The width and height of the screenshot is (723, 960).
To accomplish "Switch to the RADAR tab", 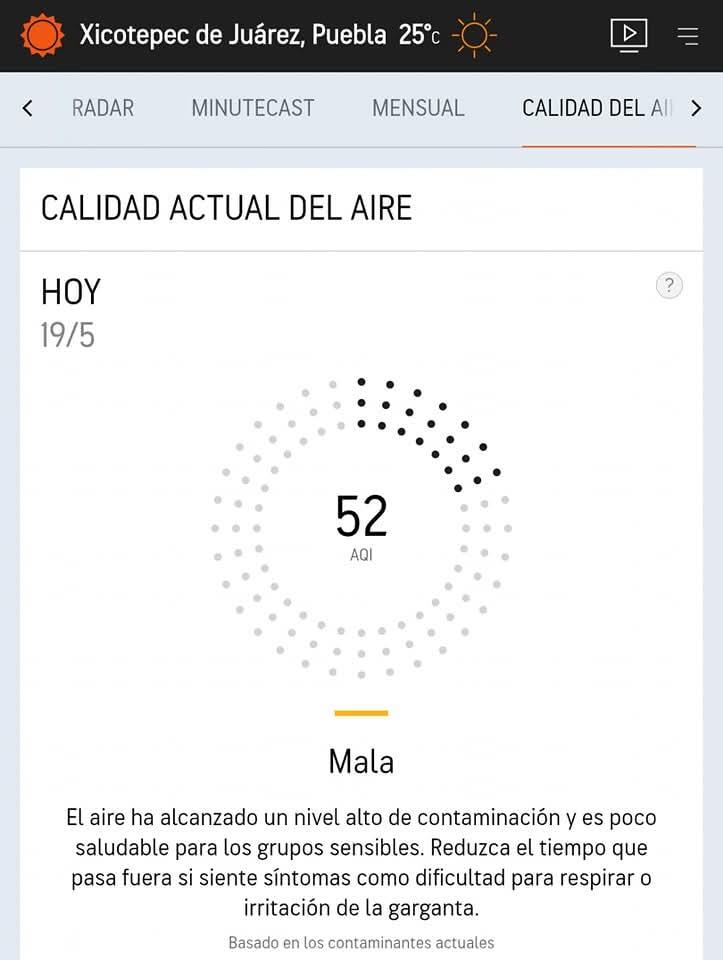I will pyautogui.click(x=103, y=108).
